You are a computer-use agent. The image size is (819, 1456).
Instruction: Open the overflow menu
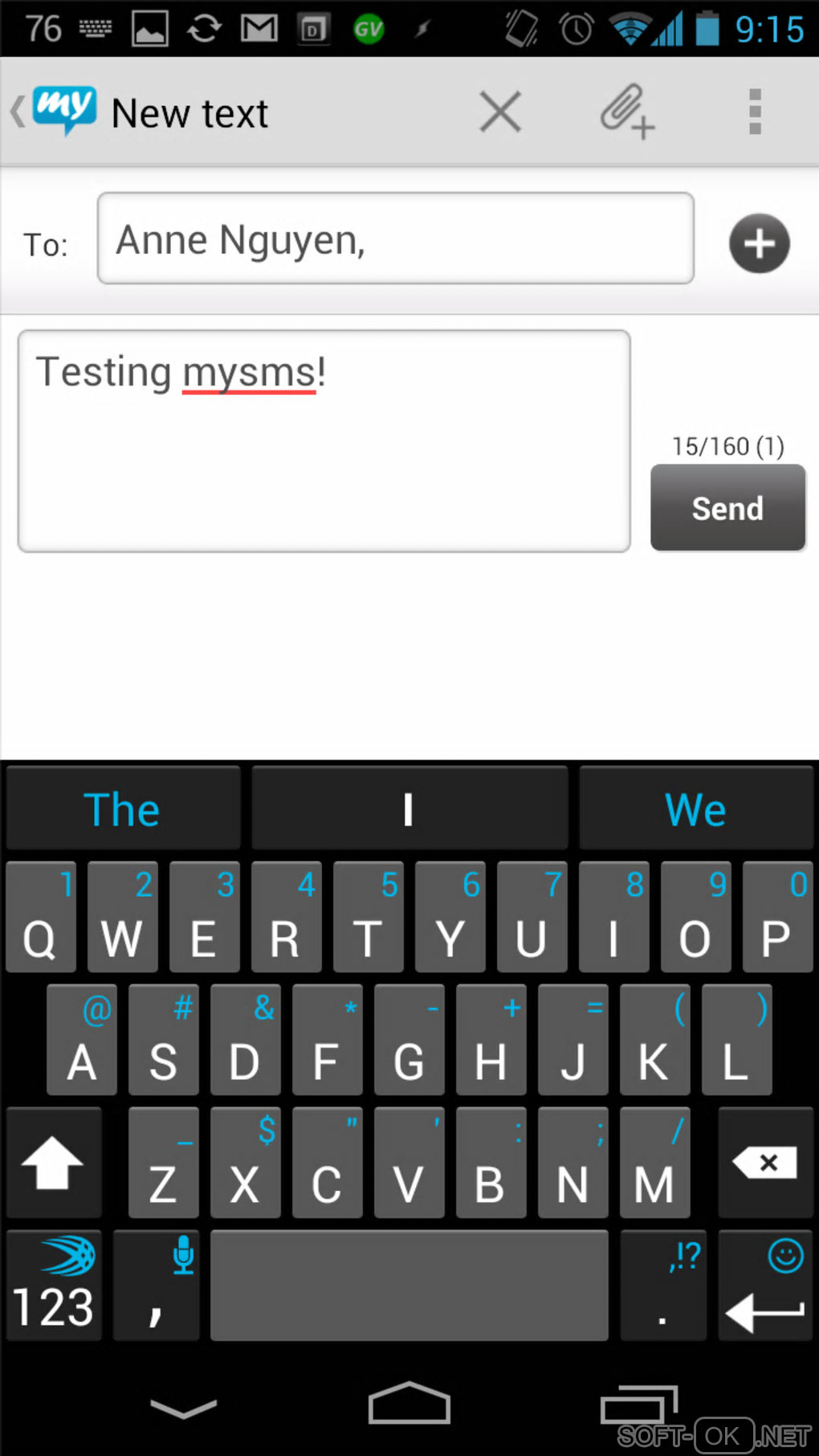pos(754,112)
